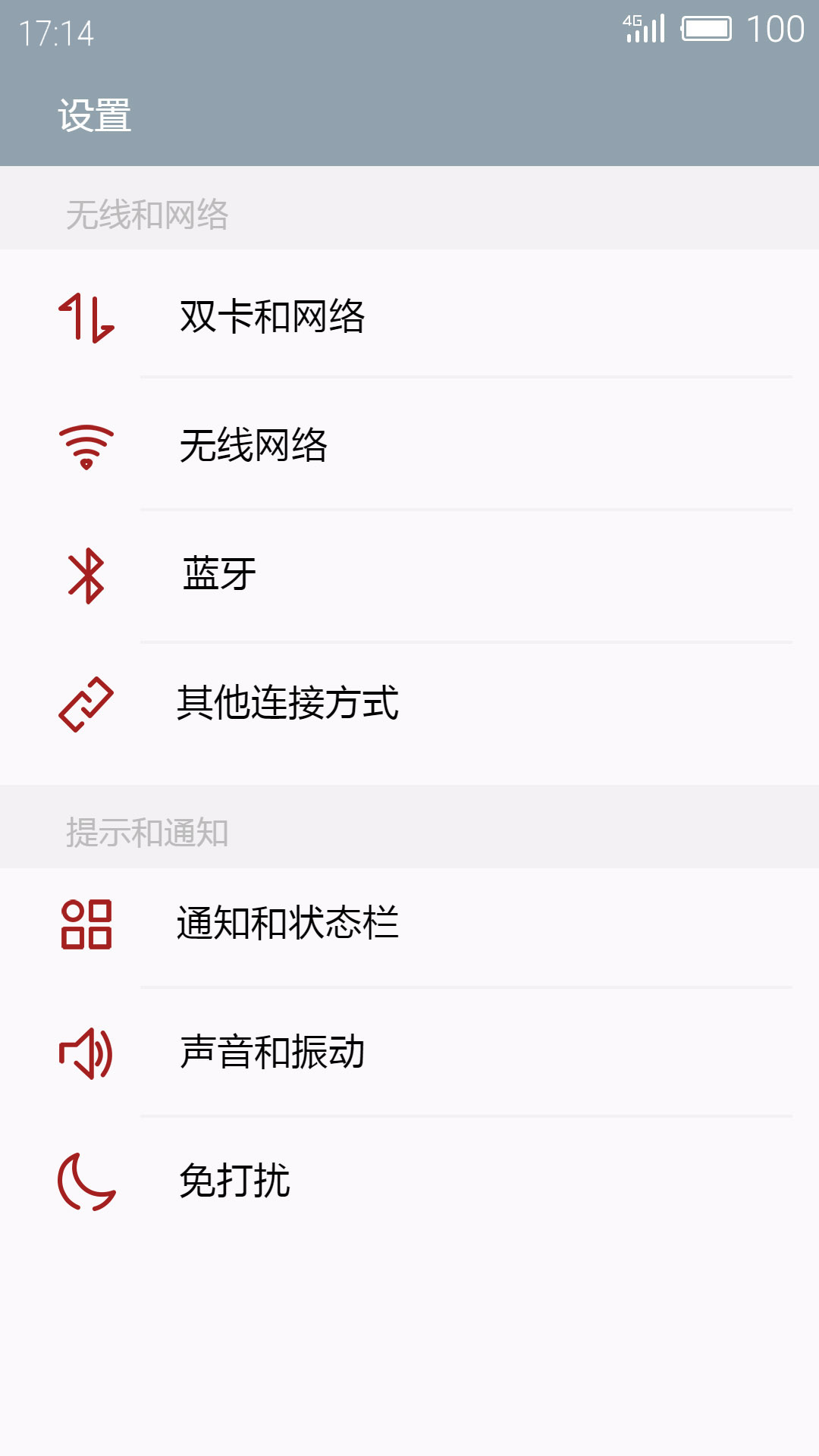Screen dimensions: 819x1456
Task: Open the 蓝牙 row
Action: pyautogui.click(x=409, y=576)
